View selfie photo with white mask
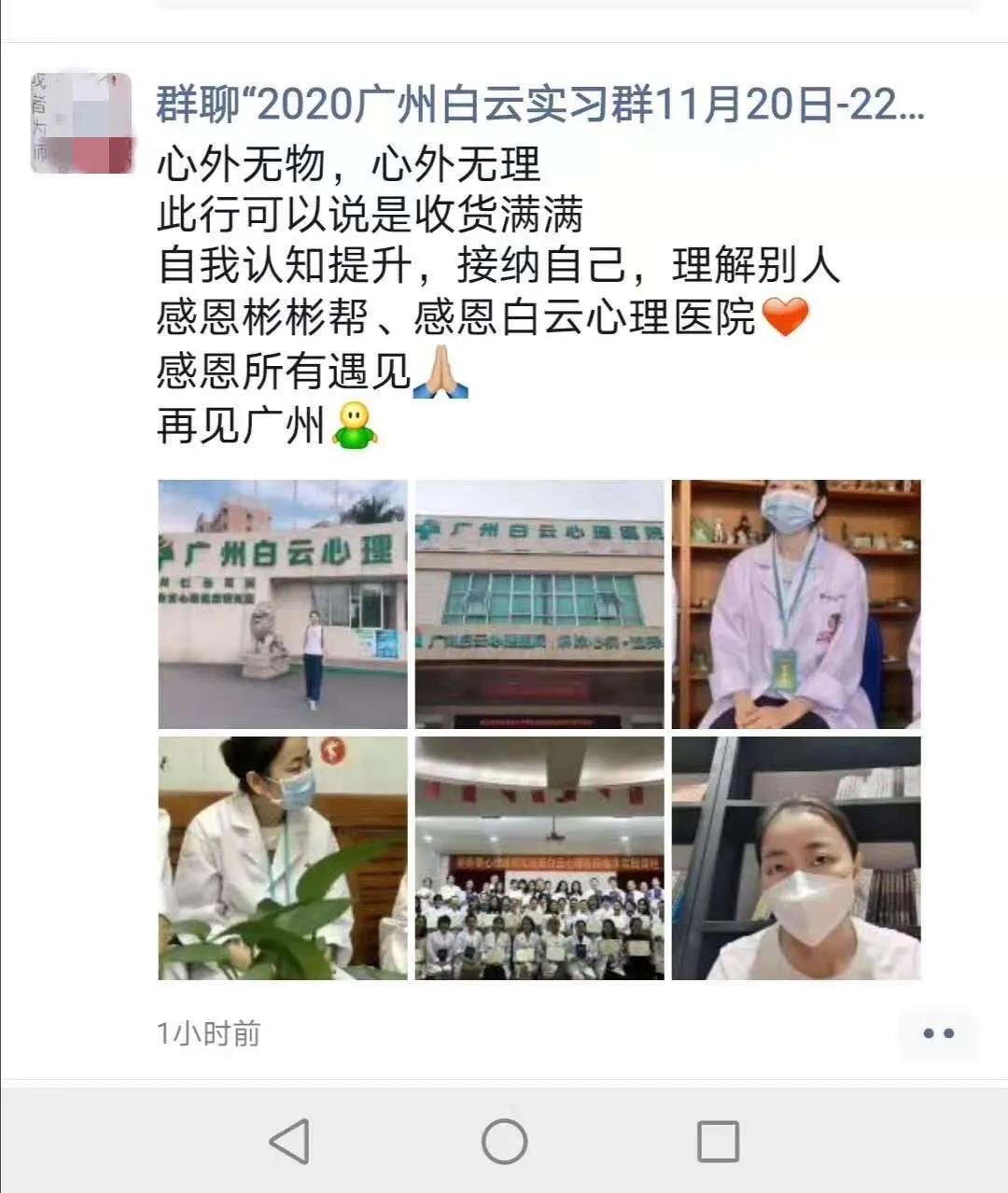Screen dimensions: 1008x1193 tap(796, 858)
